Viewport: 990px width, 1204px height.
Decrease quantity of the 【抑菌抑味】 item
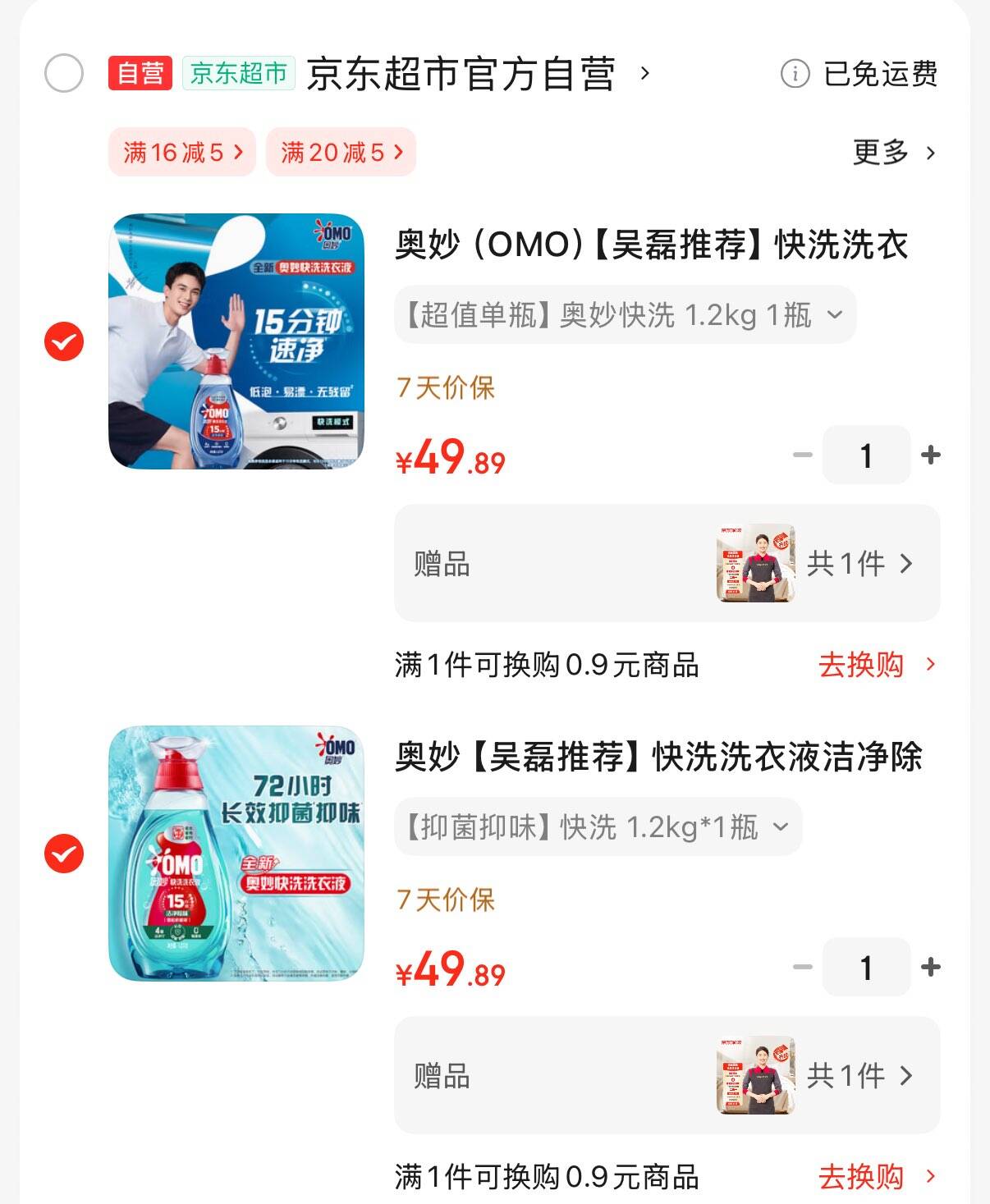(802, 967)
